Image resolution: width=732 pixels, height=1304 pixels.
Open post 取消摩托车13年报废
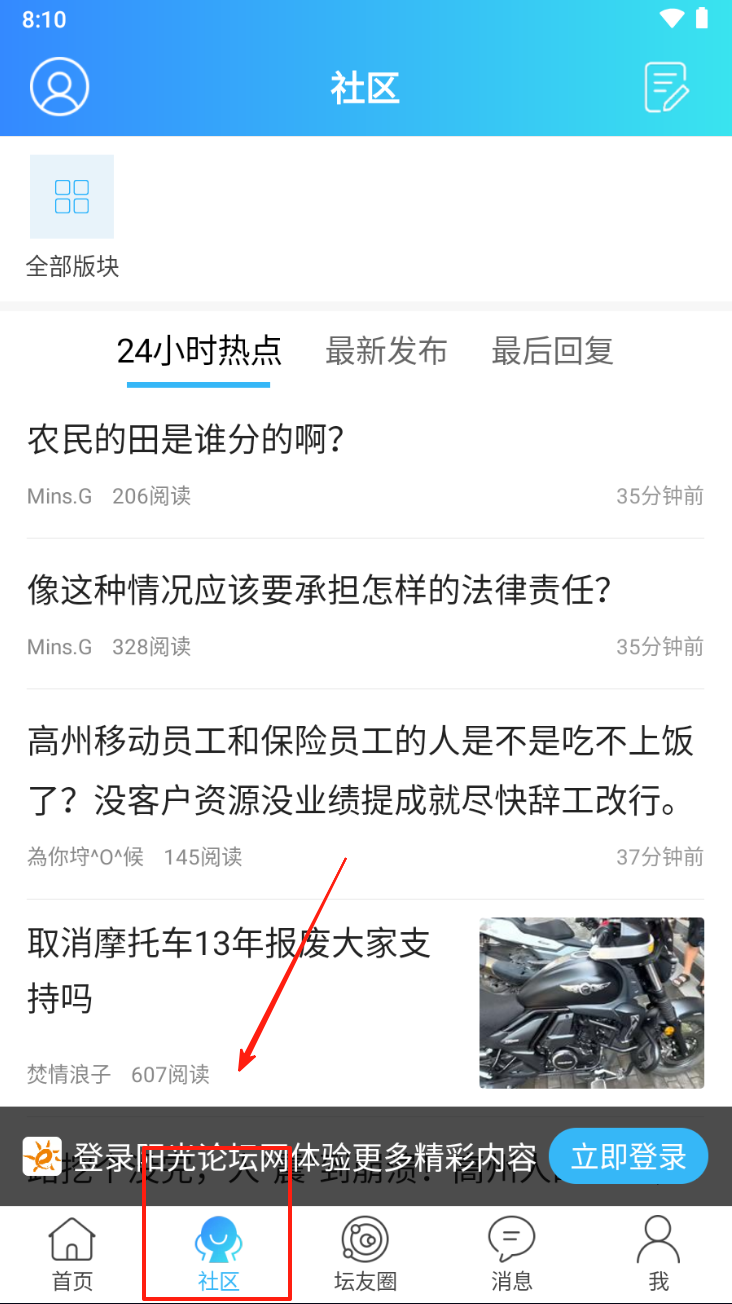230,968
